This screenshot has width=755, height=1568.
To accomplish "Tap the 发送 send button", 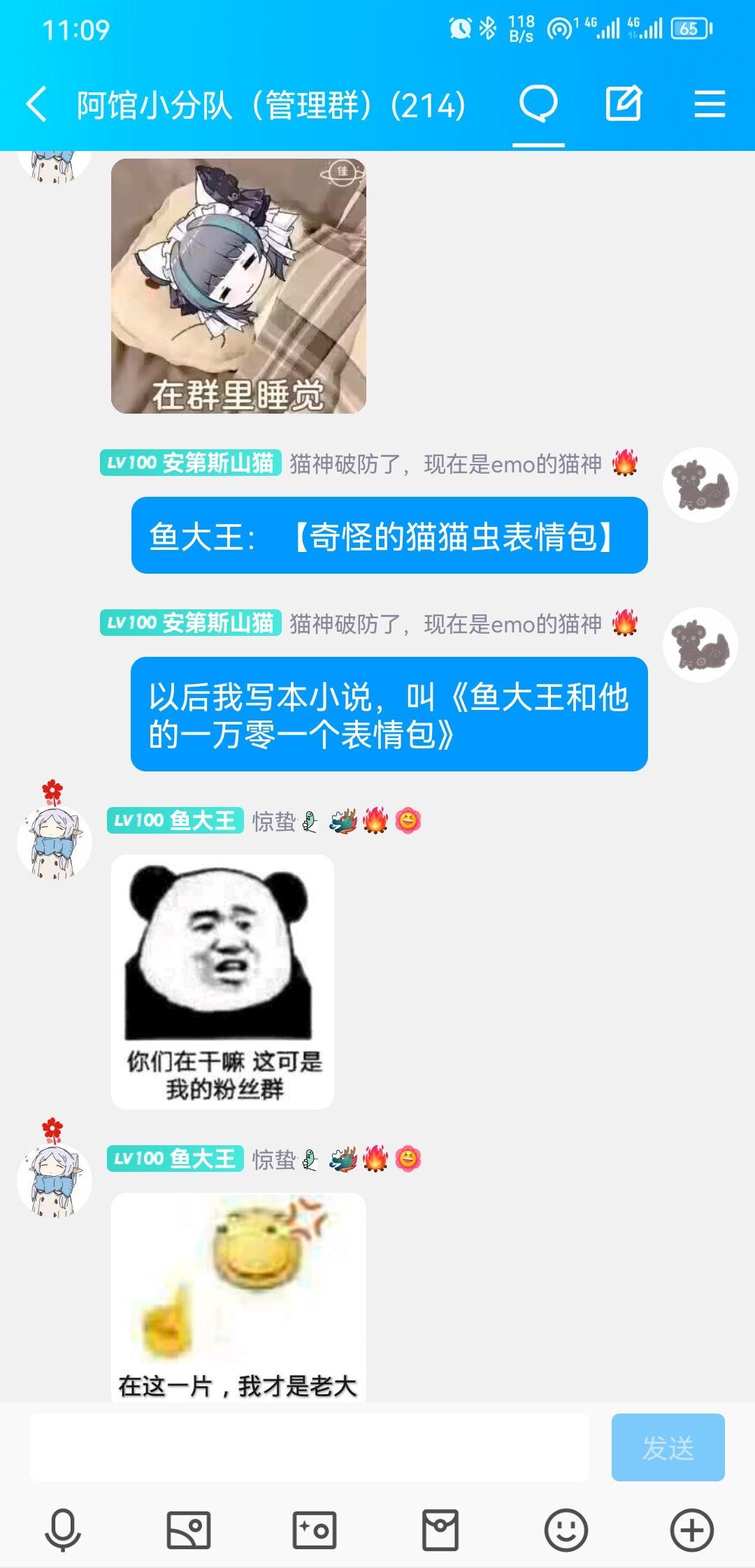I will 668,1447.
